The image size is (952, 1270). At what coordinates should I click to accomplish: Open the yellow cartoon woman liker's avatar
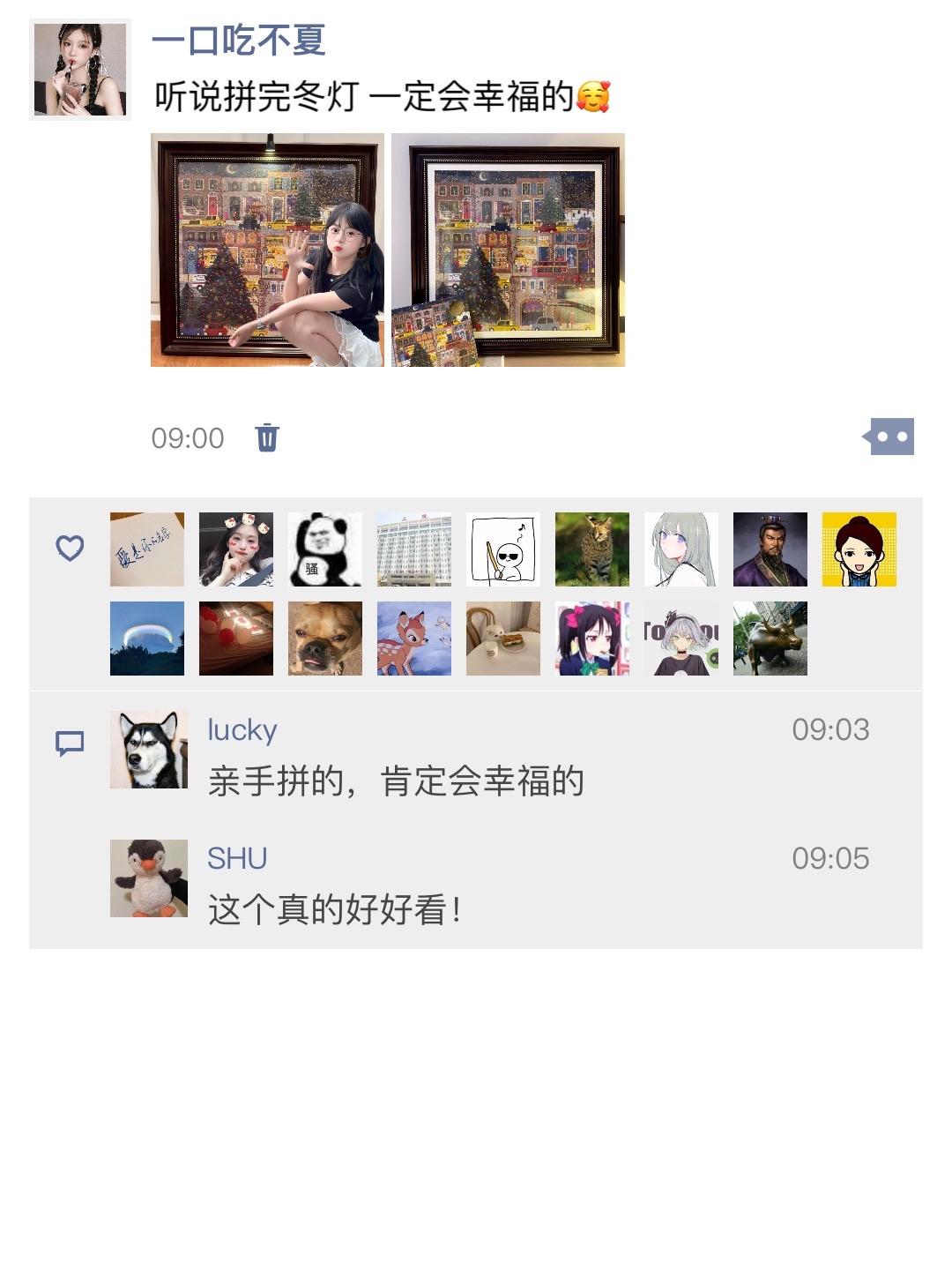point(859,549)
